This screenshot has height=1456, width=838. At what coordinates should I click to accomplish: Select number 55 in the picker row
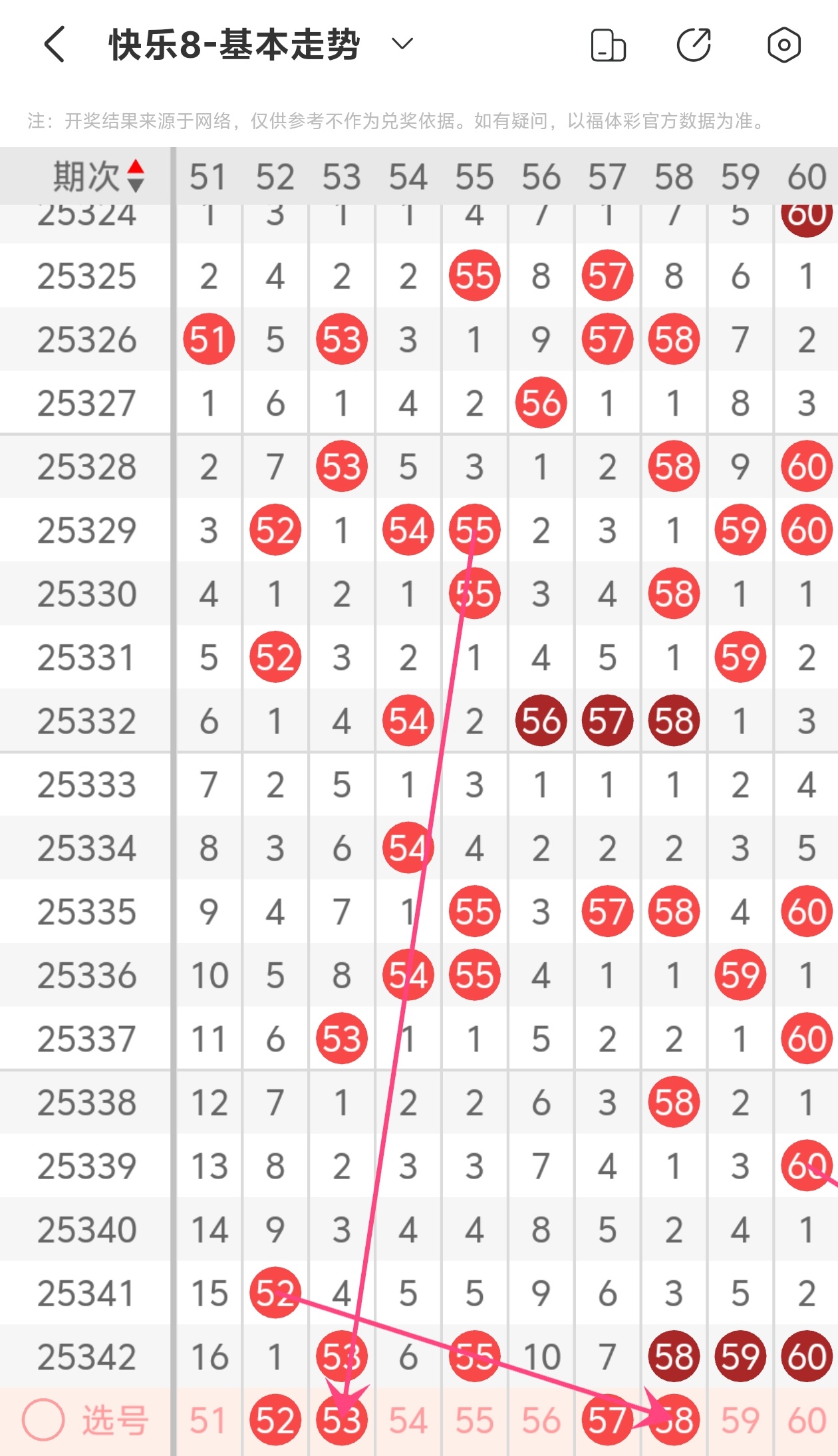point(474,1420)
